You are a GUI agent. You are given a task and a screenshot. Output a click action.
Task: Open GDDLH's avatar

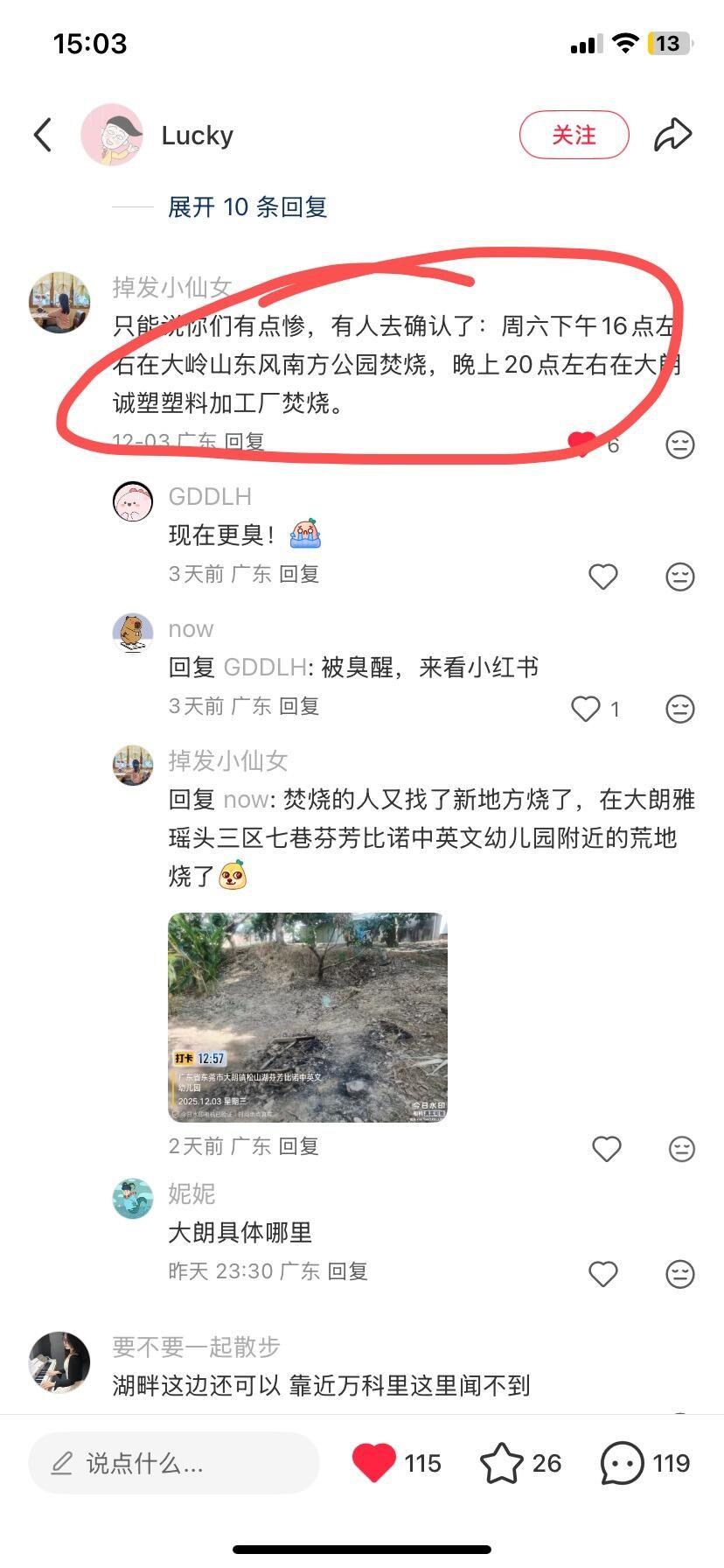[133, 501]
